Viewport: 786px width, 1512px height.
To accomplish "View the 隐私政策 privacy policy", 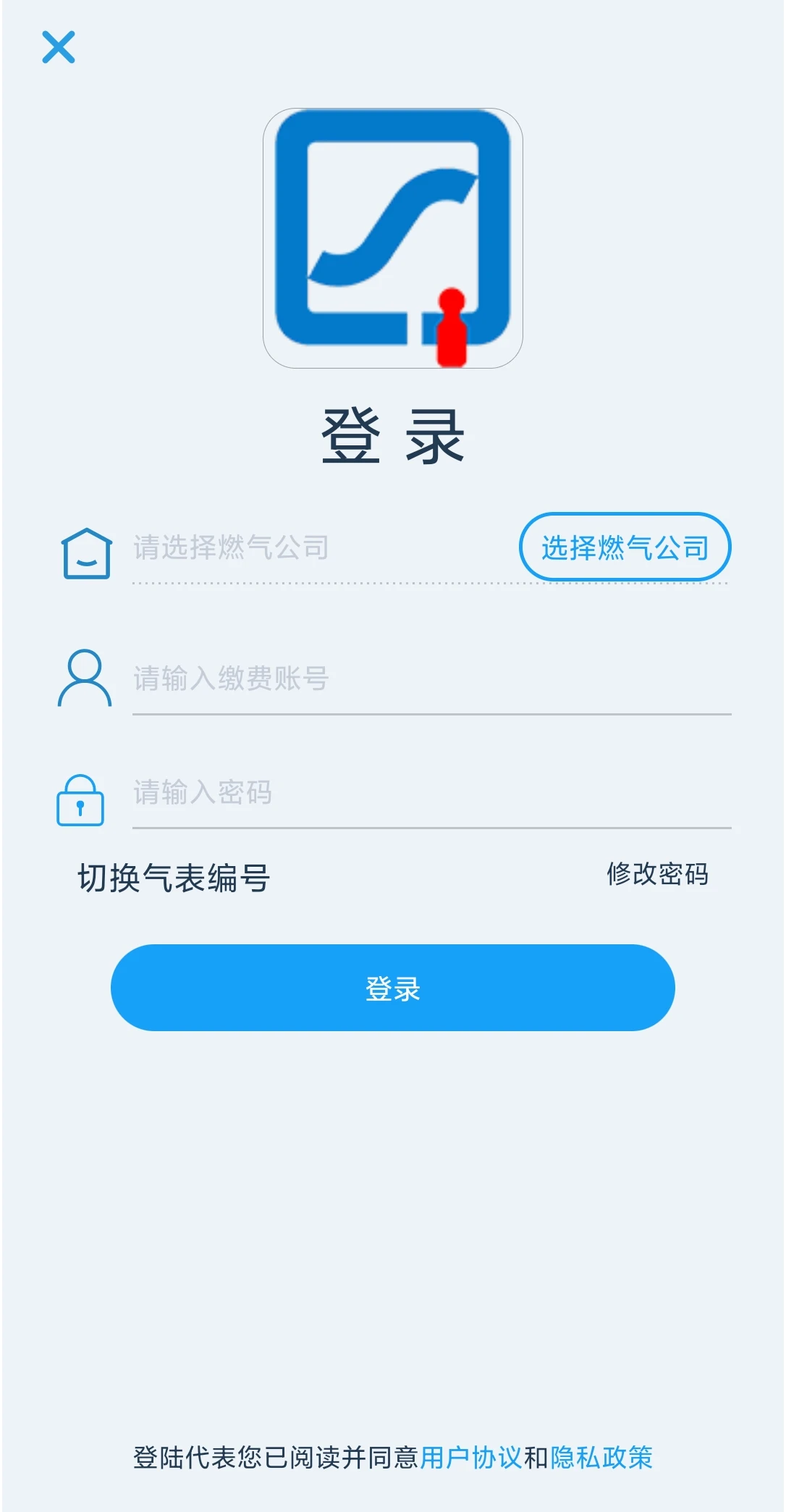I will pyautogui.click(x=602, y=1457).
